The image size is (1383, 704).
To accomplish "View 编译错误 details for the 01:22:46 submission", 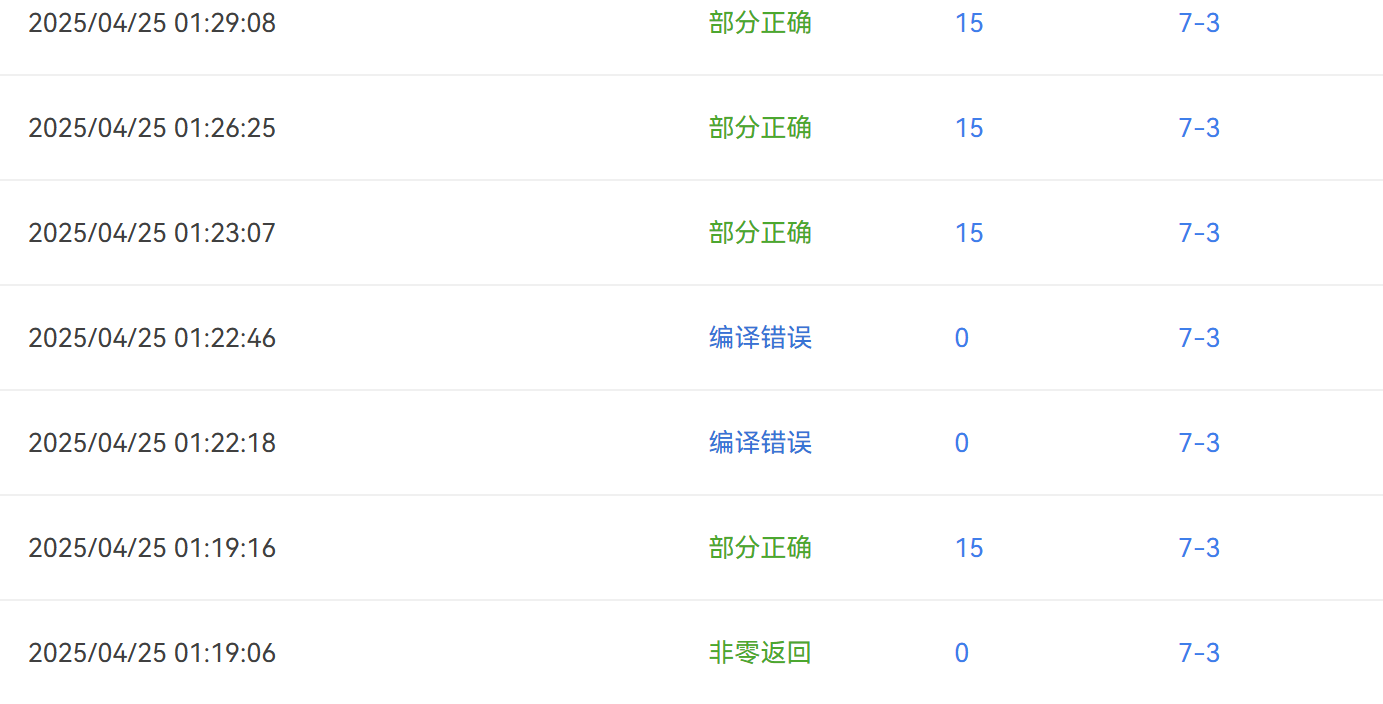I will tap(760, 338).
